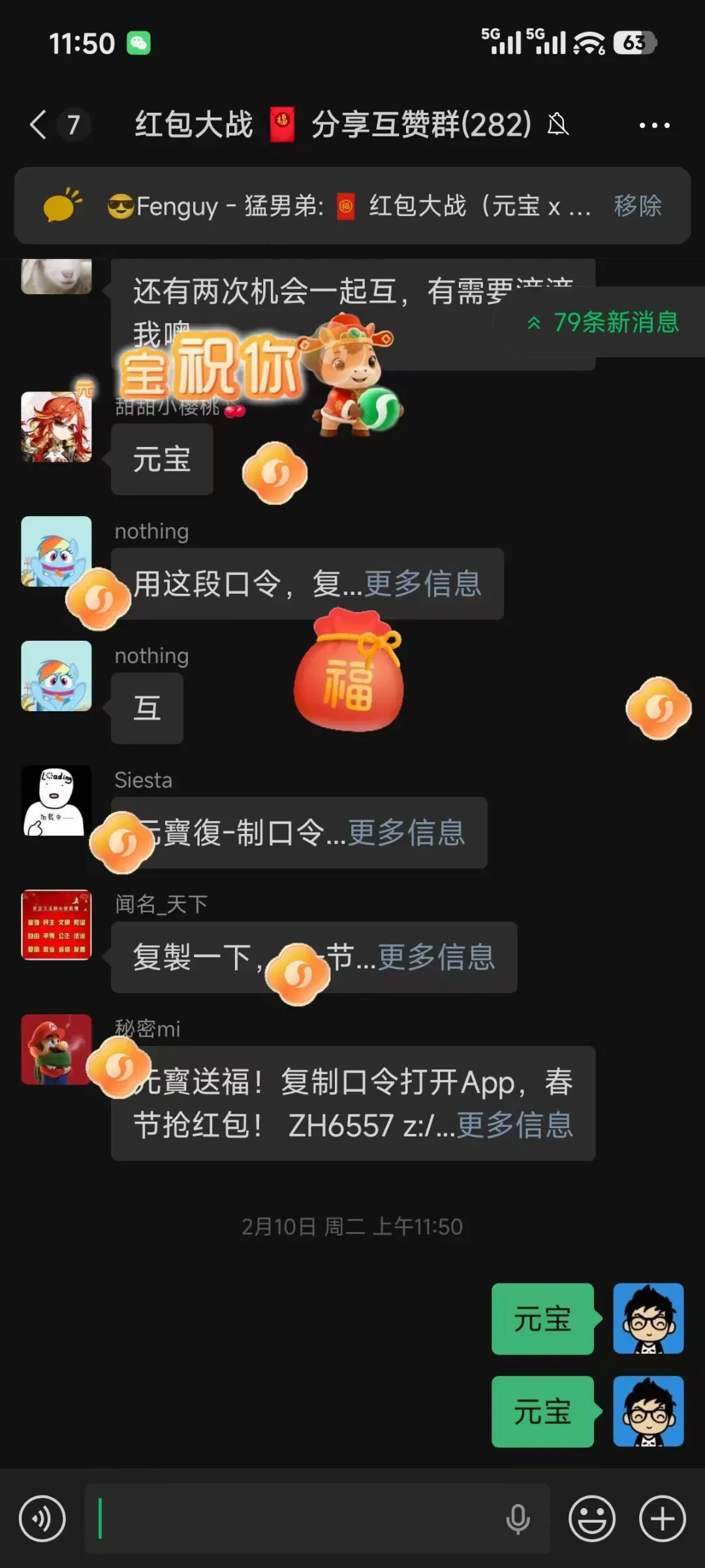The image size is (705, 1568).
Task: Open 闻名_天下's profile avatar
Action: 56,925
